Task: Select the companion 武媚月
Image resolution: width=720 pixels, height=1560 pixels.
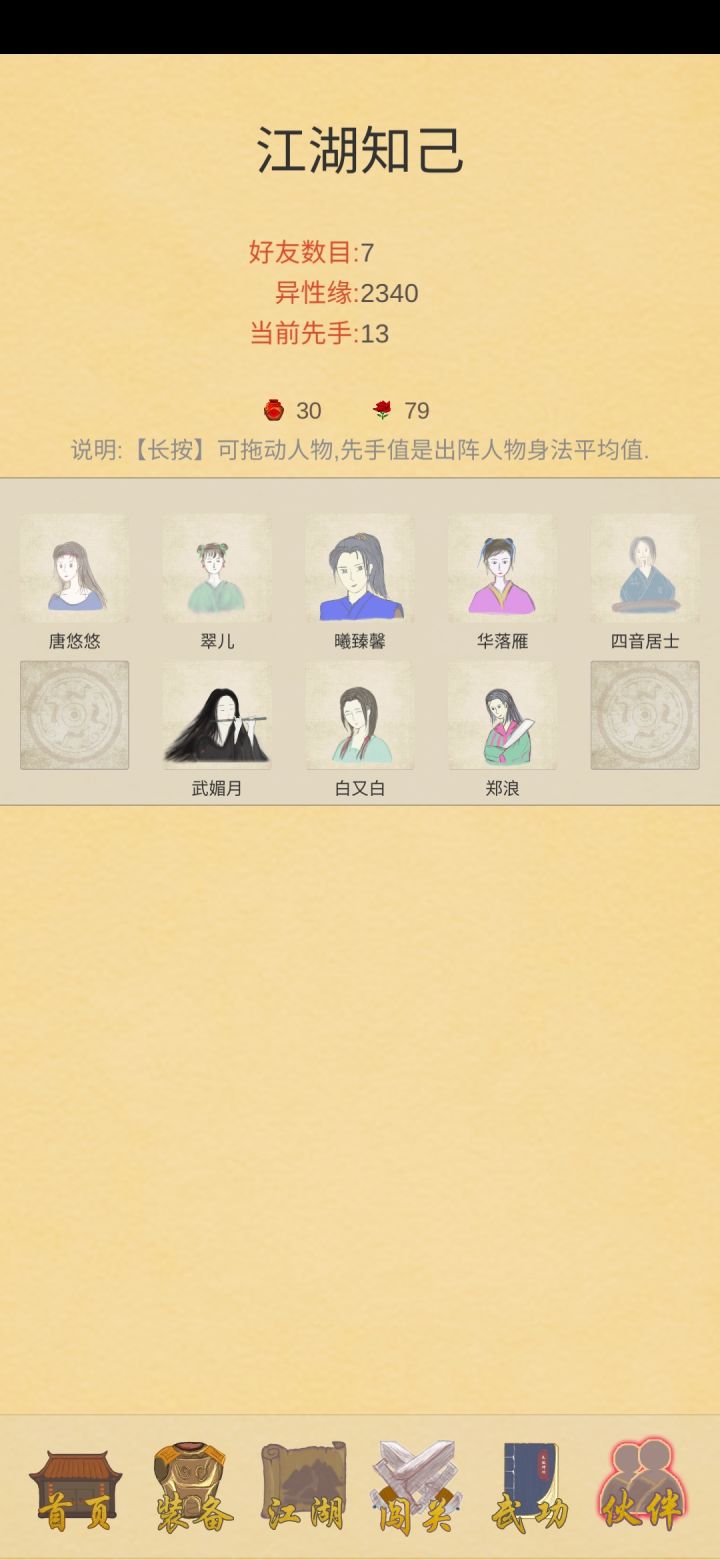Action: 216,717
